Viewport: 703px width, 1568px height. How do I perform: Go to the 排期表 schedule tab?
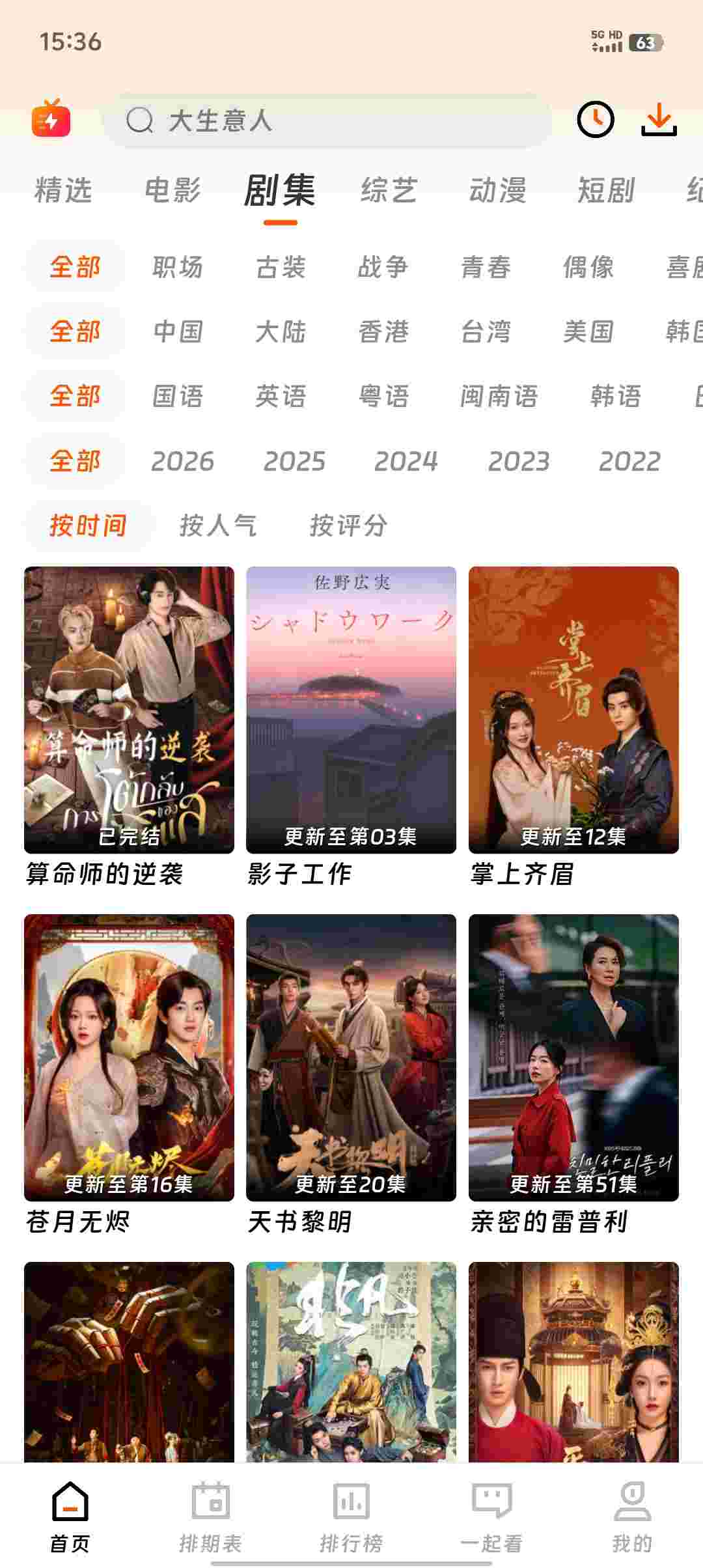click(x=210, y=1514)
